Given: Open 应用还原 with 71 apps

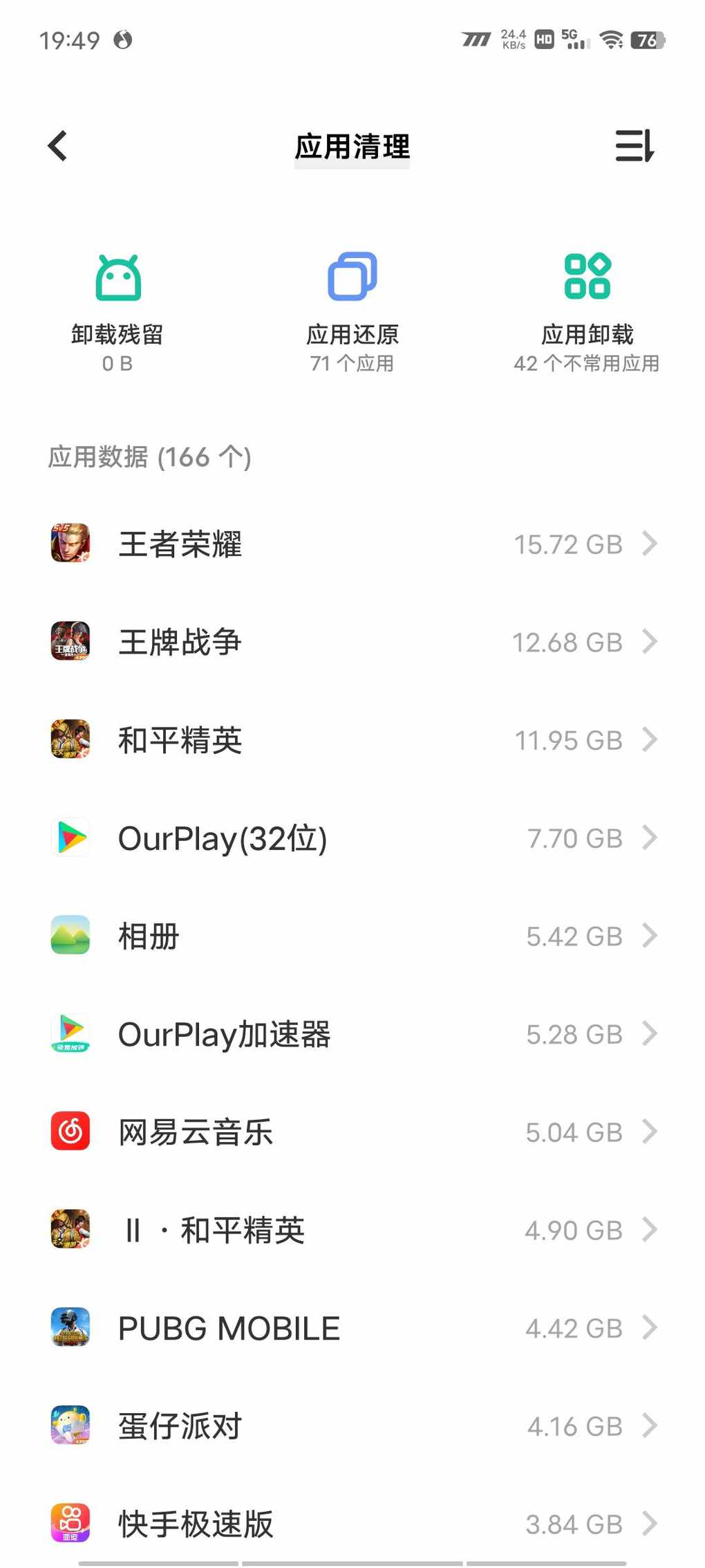Looking at the screenshot, I should 352,313.
